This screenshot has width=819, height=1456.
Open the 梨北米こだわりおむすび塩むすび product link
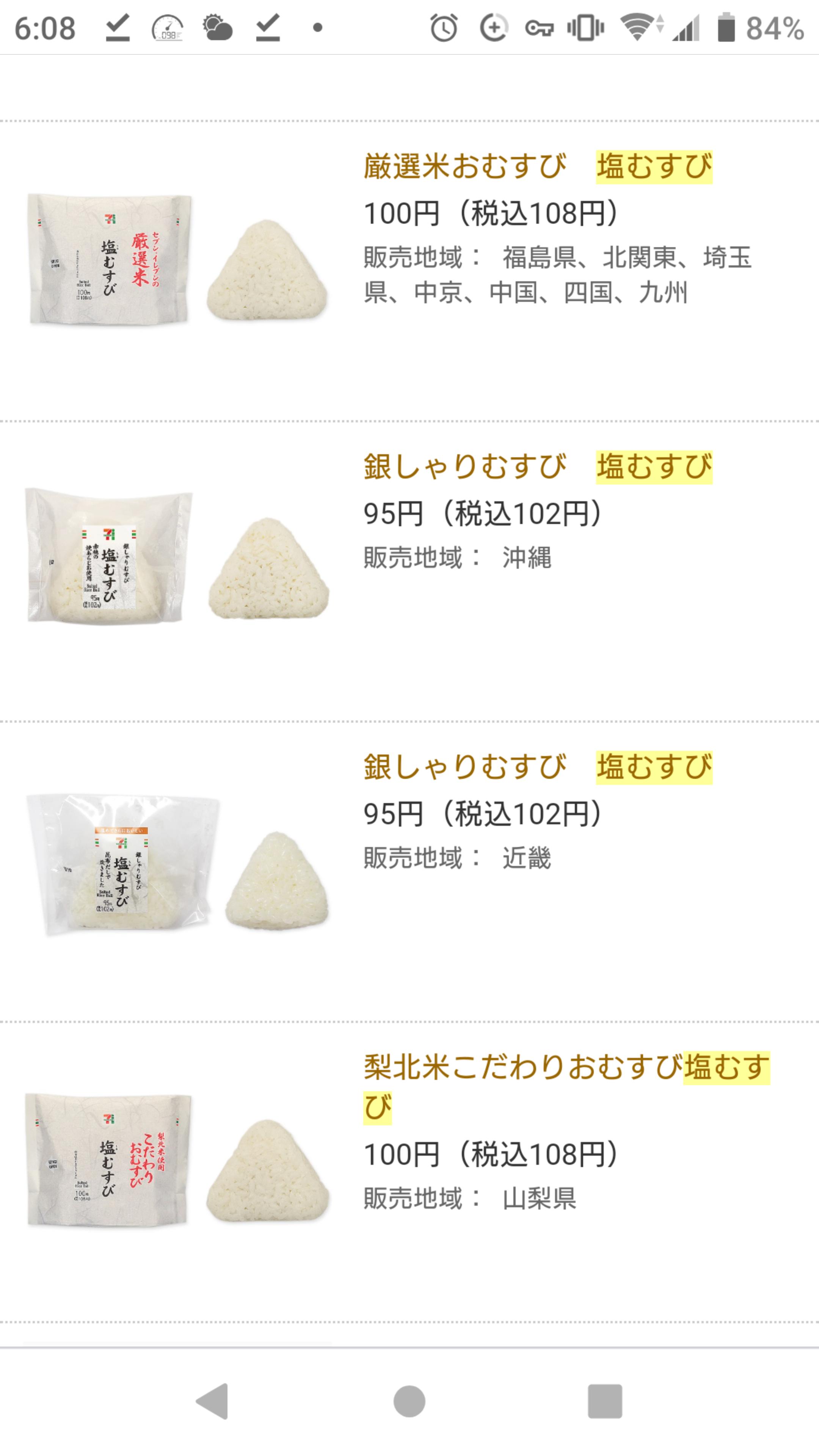565,1068
